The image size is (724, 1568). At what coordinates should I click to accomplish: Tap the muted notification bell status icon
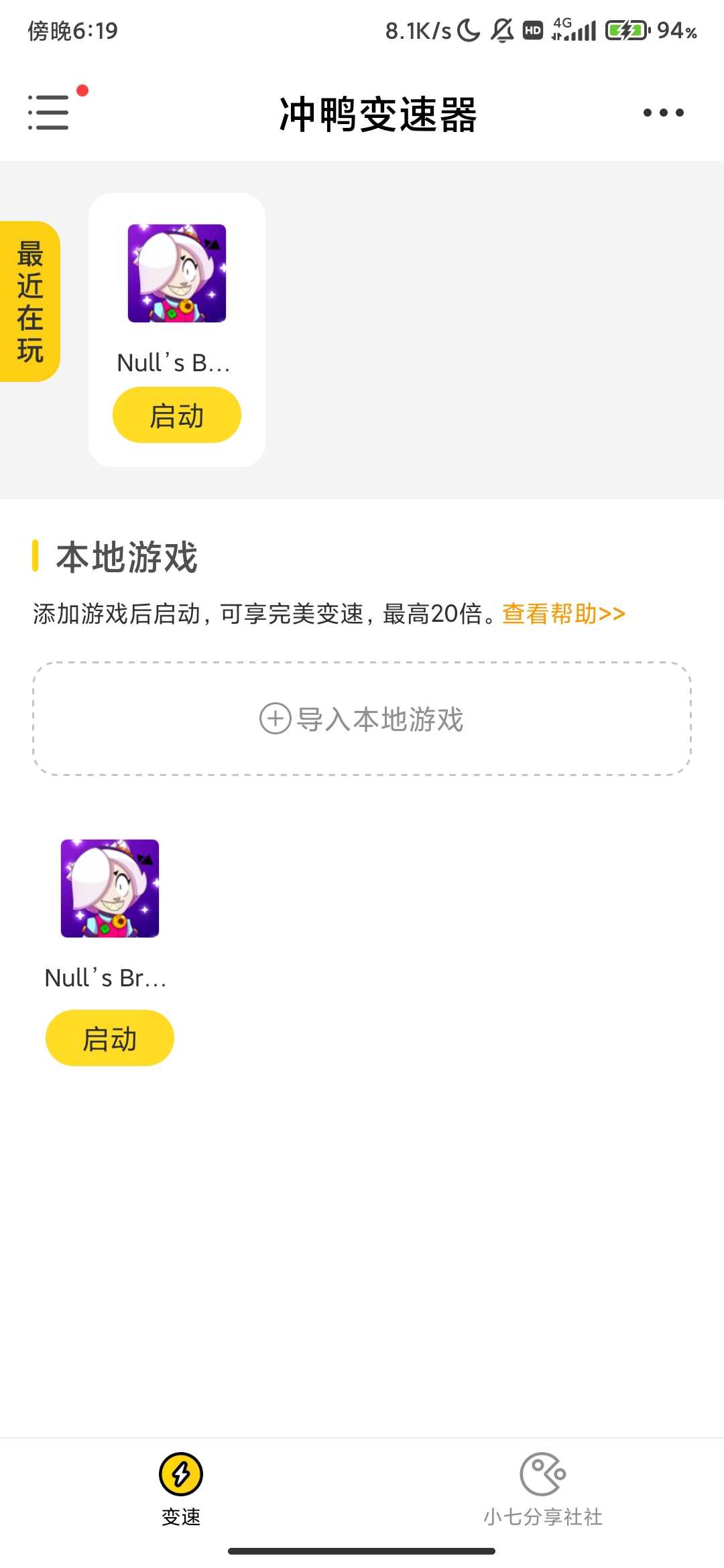[x=504, y=29]
